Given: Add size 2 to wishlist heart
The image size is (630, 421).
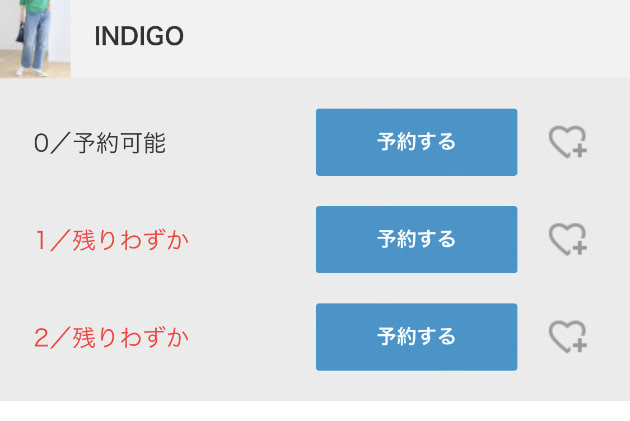Looking at the screenshot, I should click(567, 336).
